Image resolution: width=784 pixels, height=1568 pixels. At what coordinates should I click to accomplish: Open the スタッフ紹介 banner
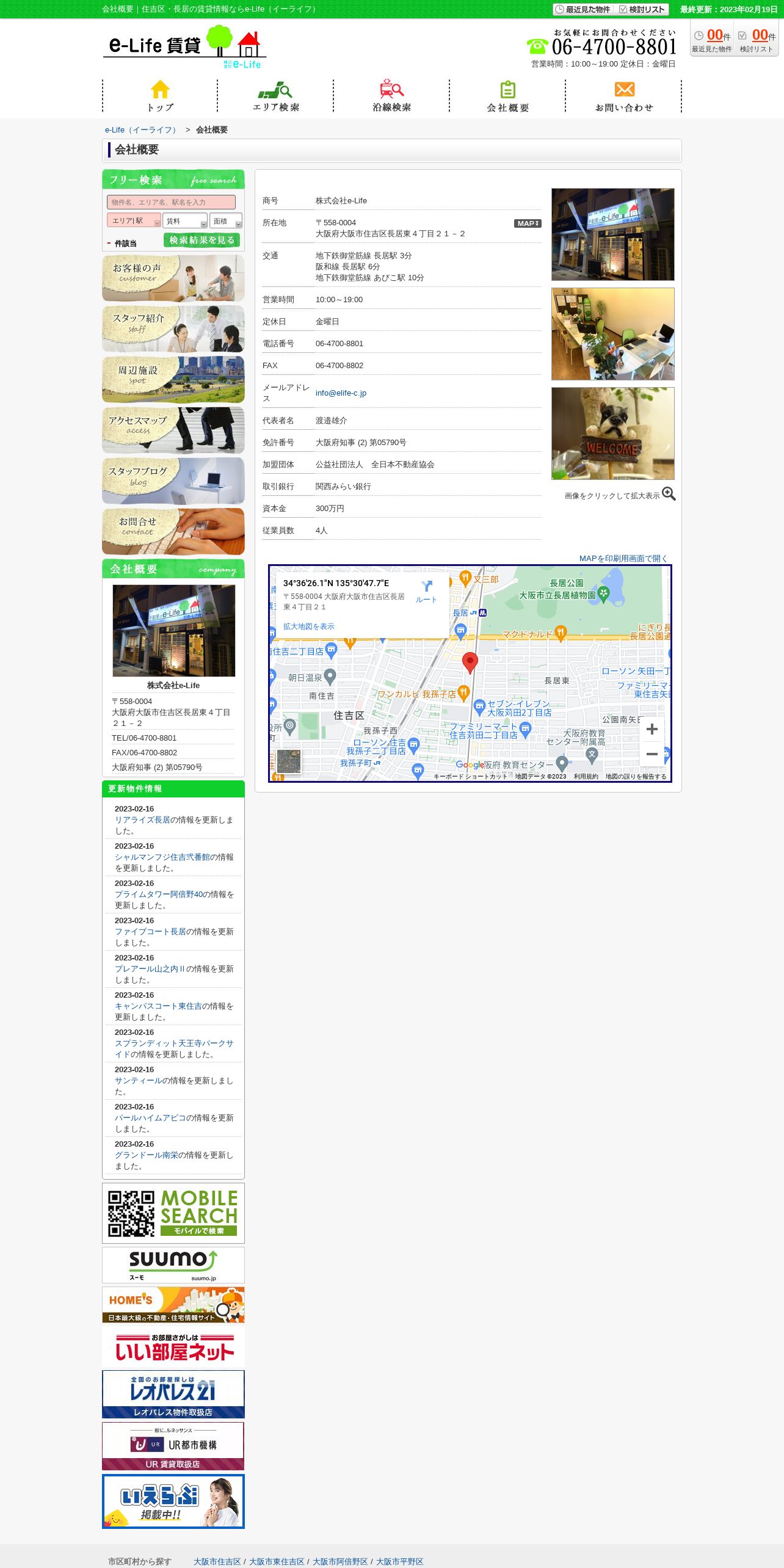pos(173,329)
